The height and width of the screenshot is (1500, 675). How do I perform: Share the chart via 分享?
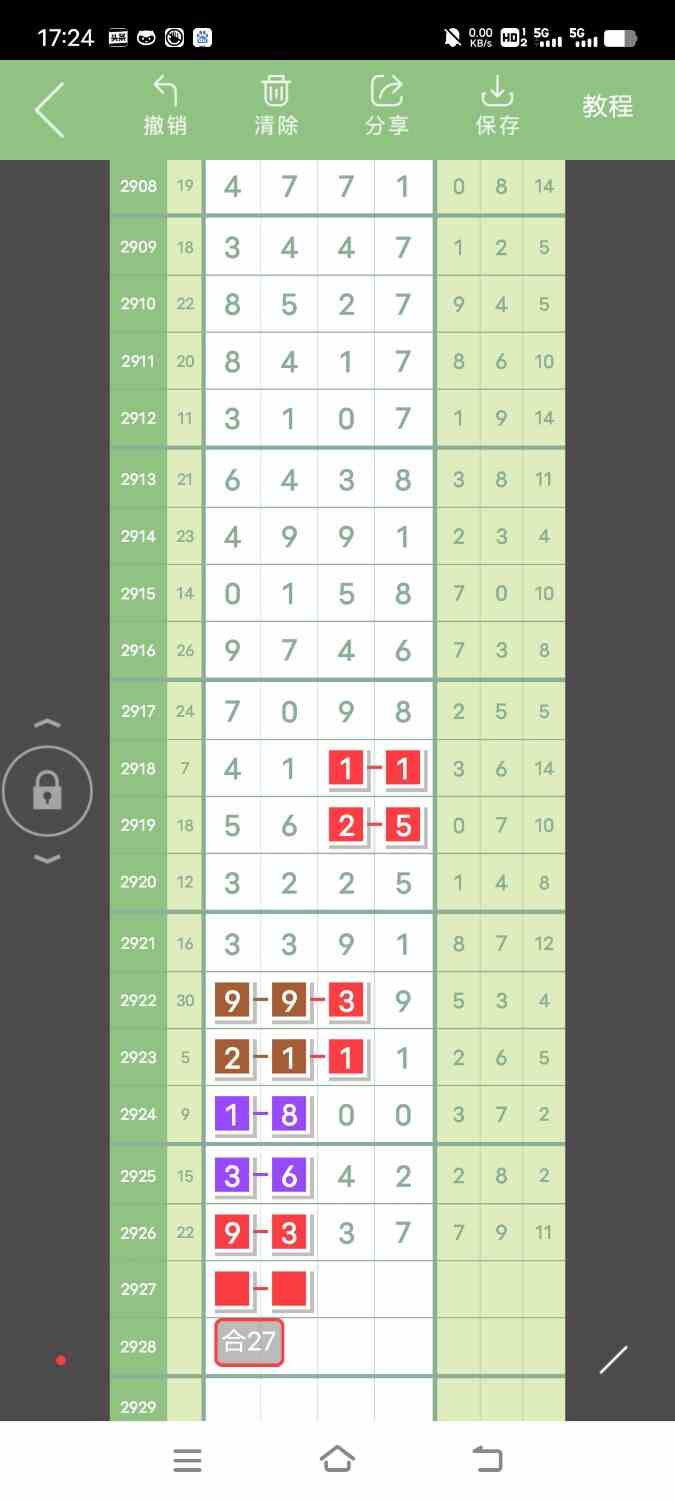386,106
